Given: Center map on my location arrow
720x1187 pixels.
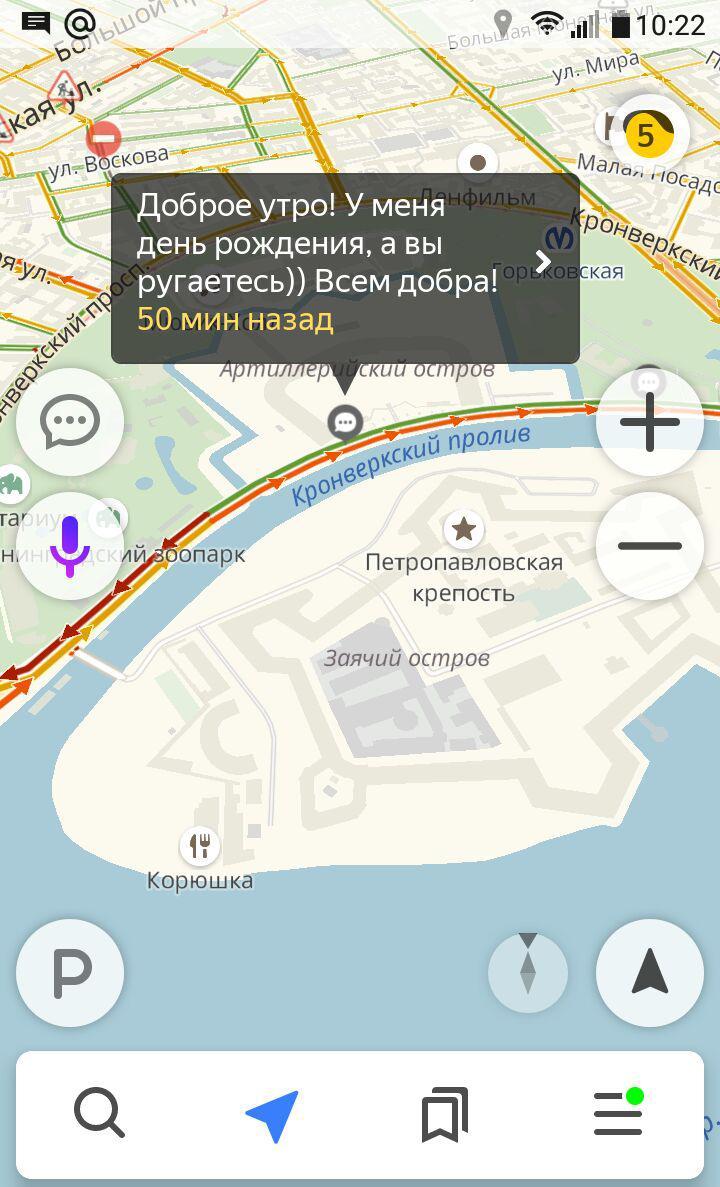Looking at the screenshot, I should (649, 972).
